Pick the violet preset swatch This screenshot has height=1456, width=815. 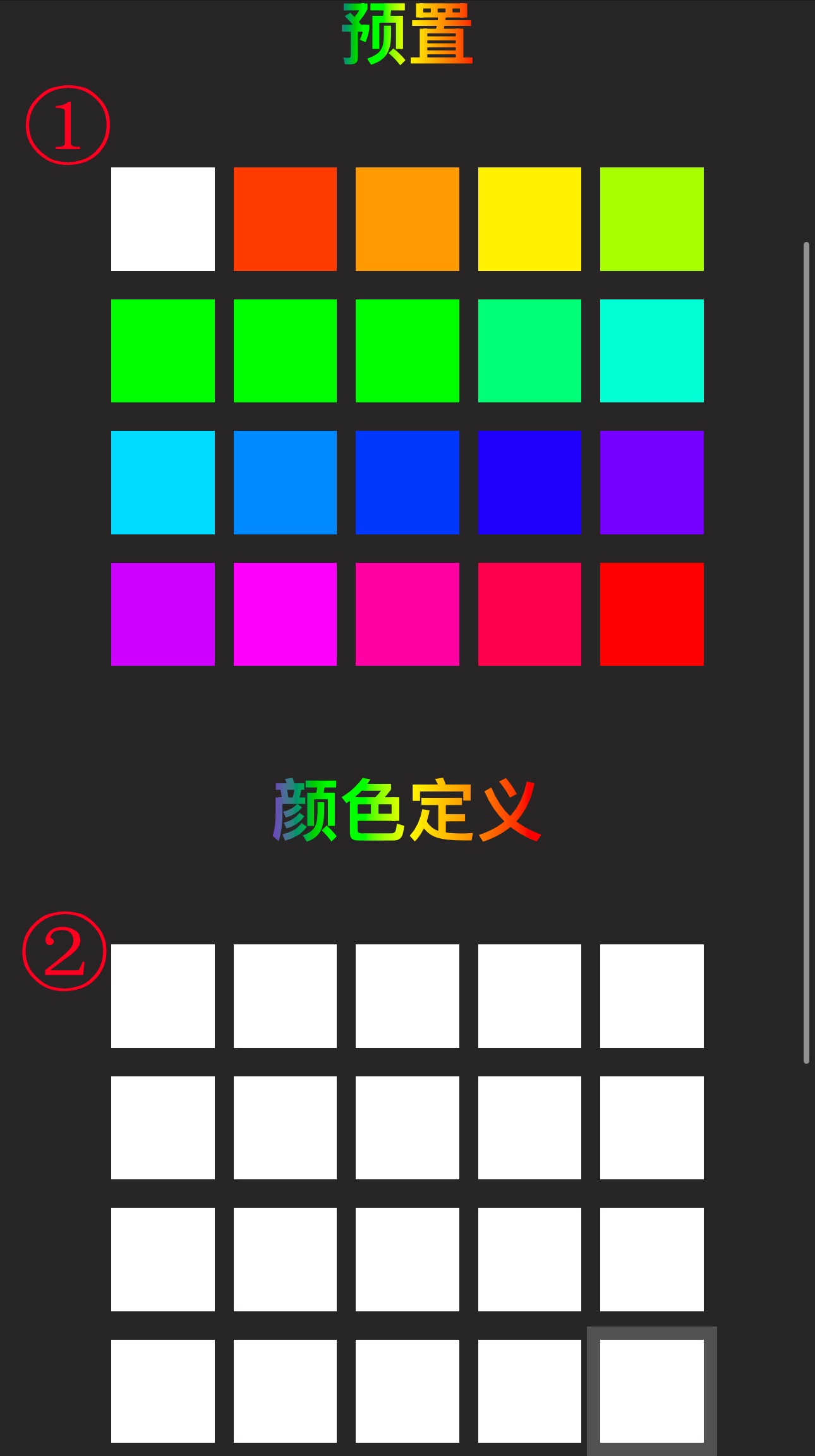(x=652, y=483)
